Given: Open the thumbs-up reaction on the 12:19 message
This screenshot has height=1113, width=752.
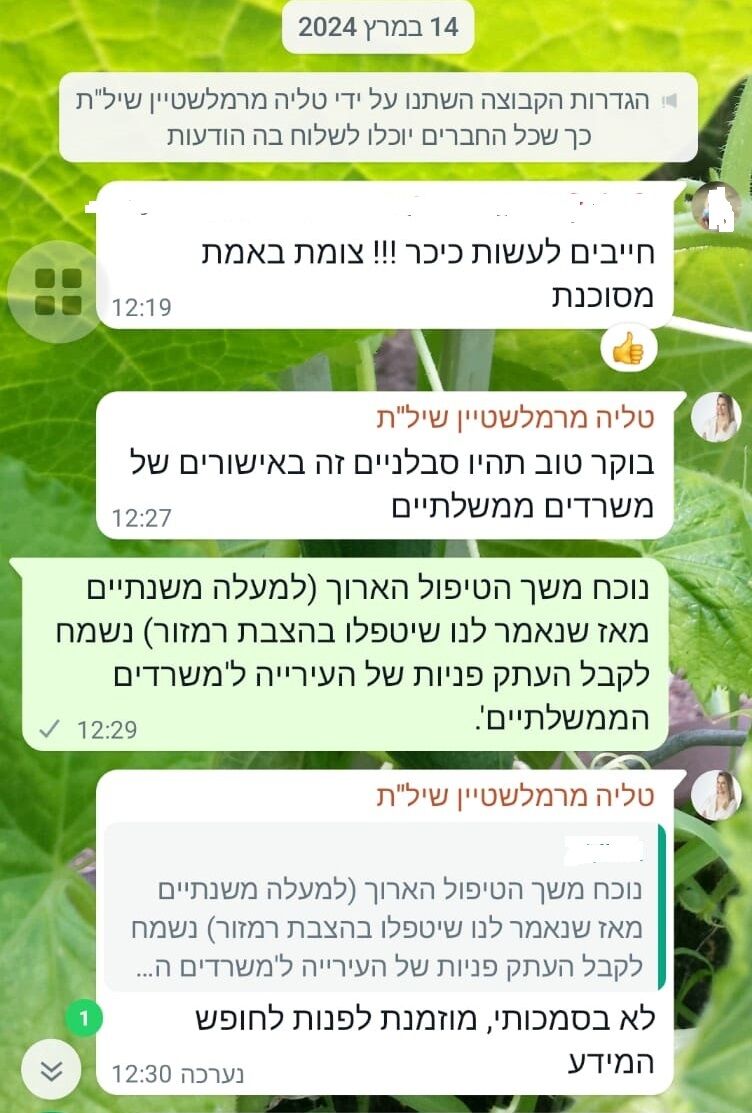Looking at the screenshot, I should pos(628,350).
